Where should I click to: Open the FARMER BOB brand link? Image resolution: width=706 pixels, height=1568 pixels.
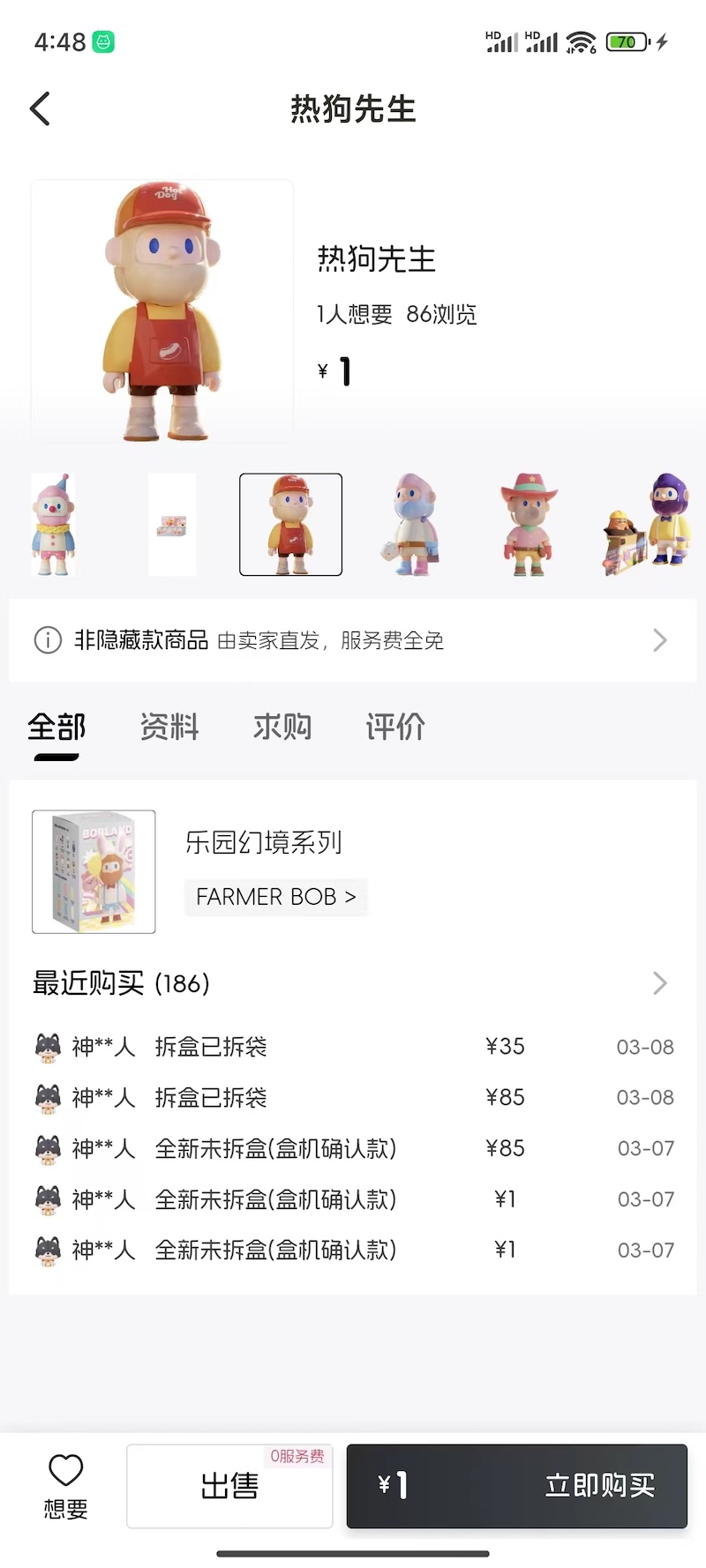tap(275, 897)
